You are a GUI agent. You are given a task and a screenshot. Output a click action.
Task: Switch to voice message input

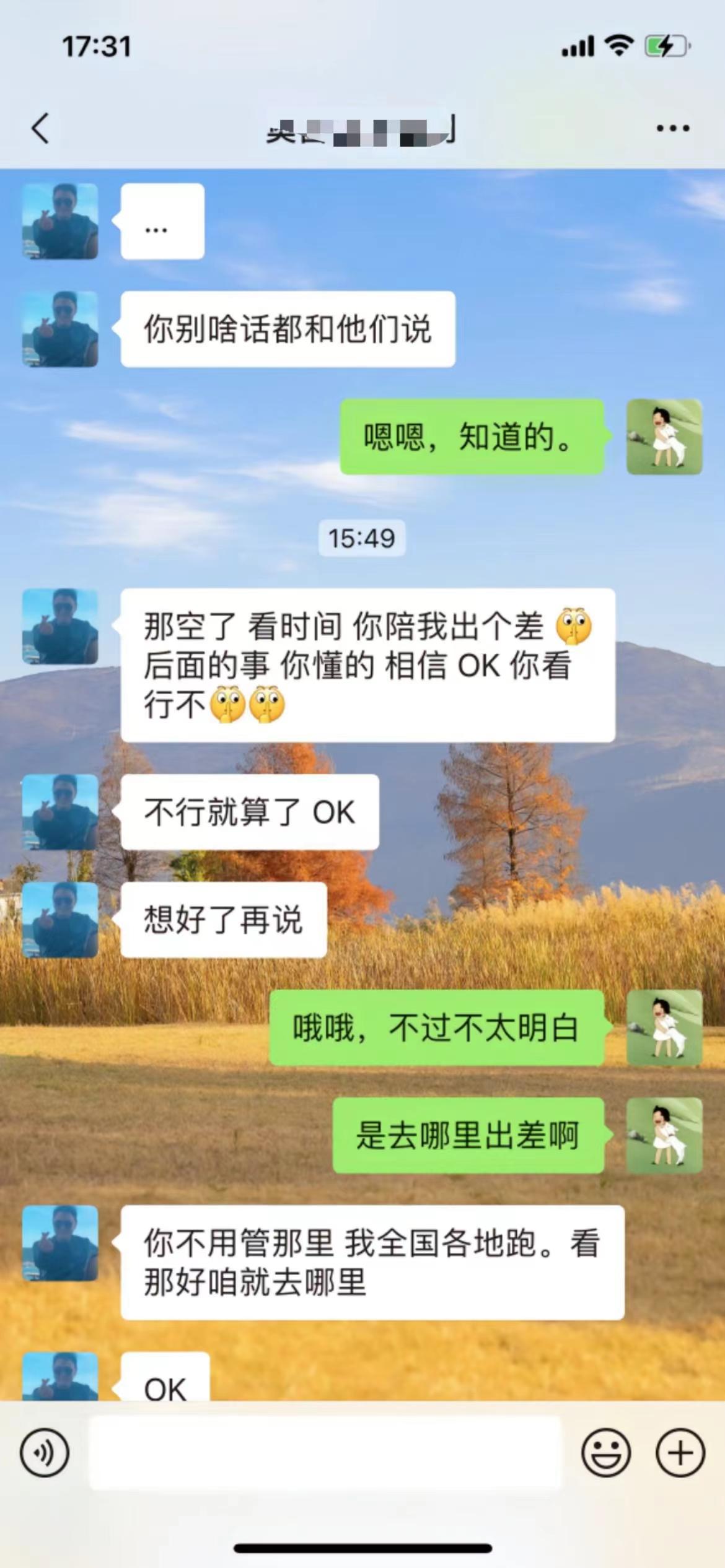pos(45,1453)
